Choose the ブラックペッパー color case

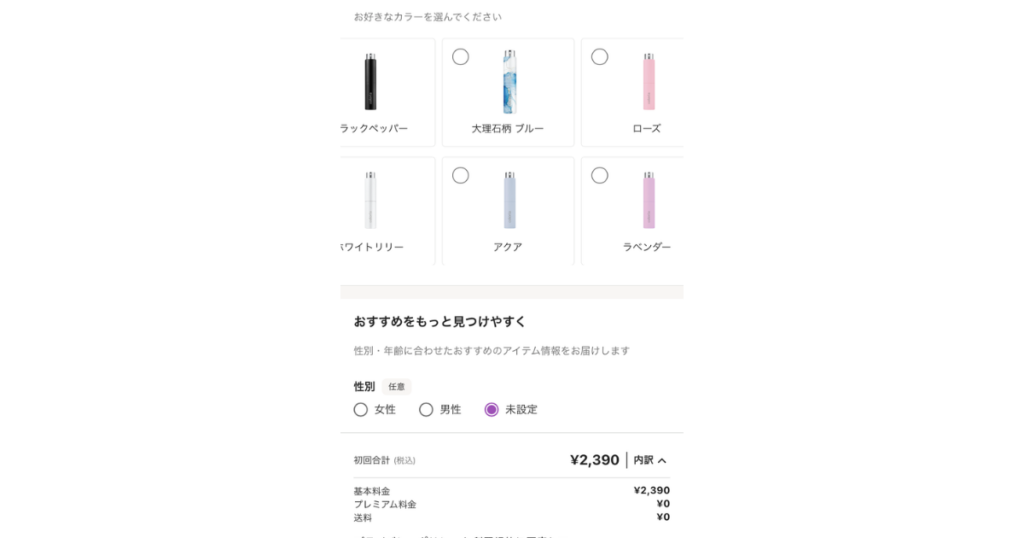click(385, 92)
